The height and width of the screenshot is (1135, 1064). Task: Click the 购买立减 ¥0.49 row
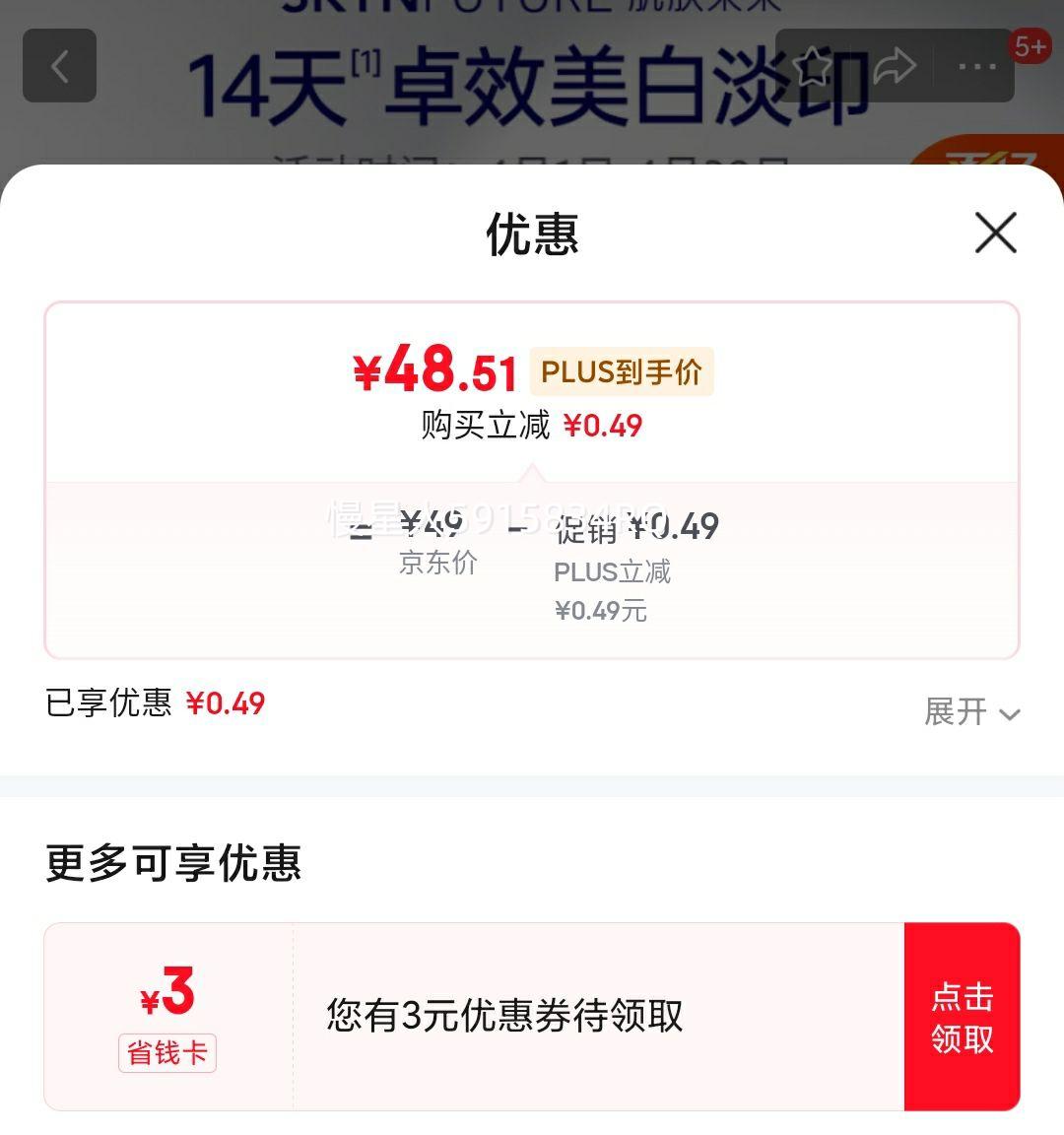pos(532,426)
